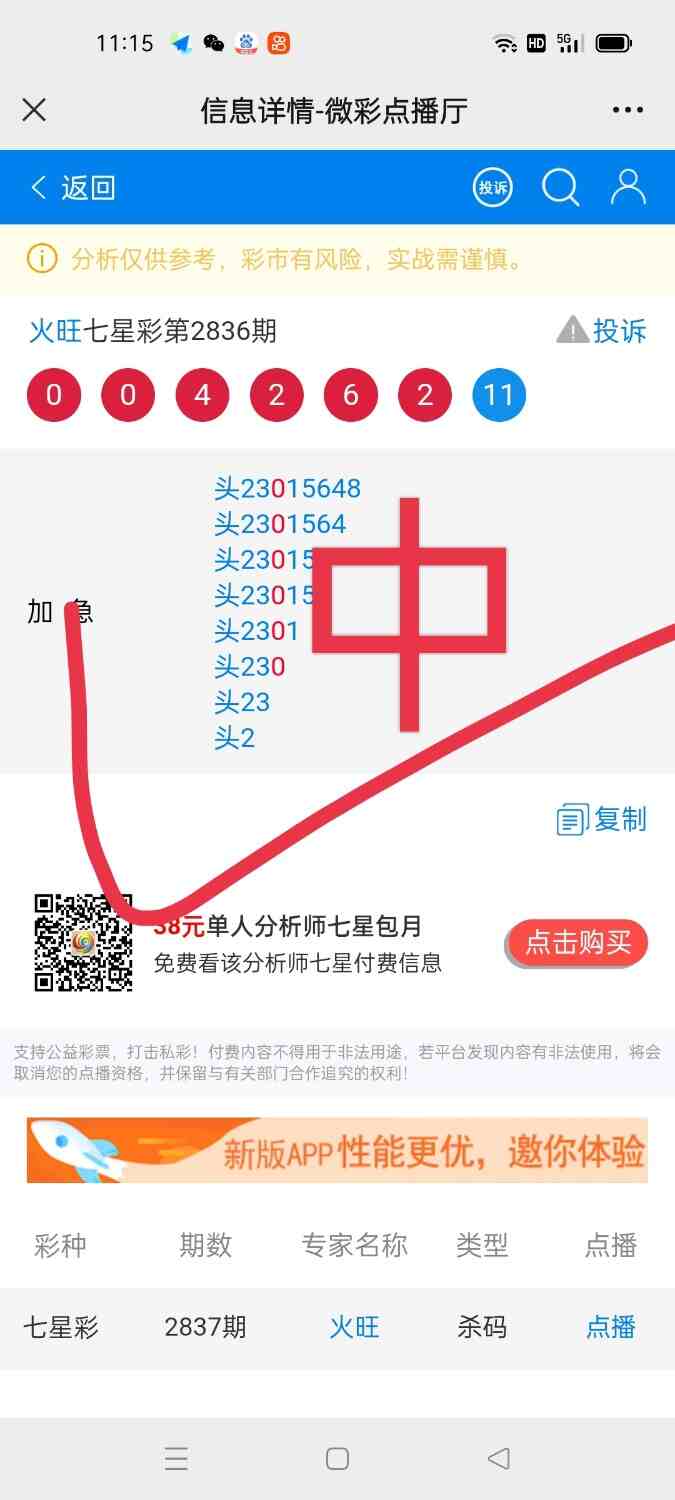Open recent apps from the navigation bar

coord(176,1459)
